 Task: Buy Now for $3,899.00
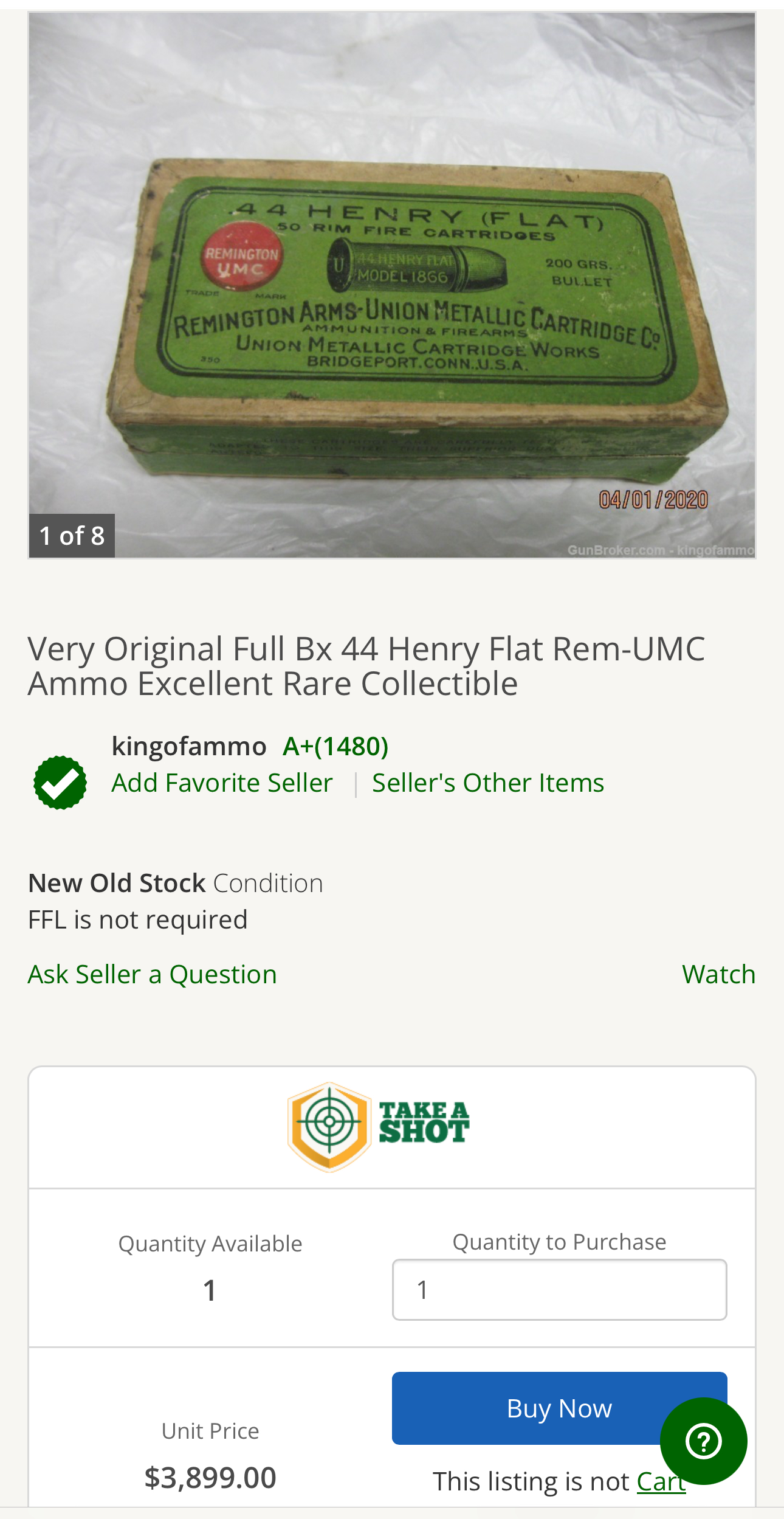point(559,1408)
